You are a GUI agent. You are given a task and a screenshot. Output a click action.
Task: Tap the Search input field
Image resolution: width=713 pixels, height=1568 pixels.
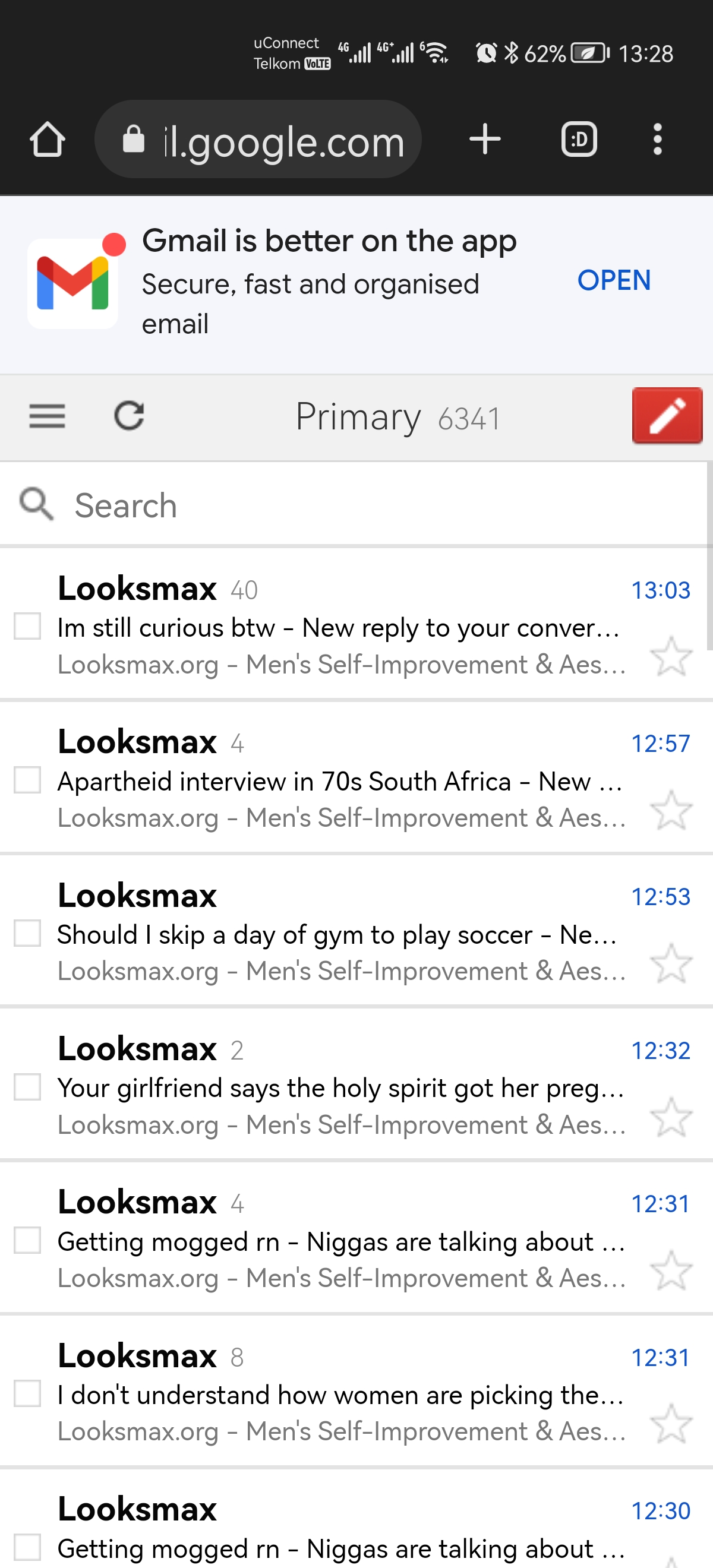(x=244, y=504)
